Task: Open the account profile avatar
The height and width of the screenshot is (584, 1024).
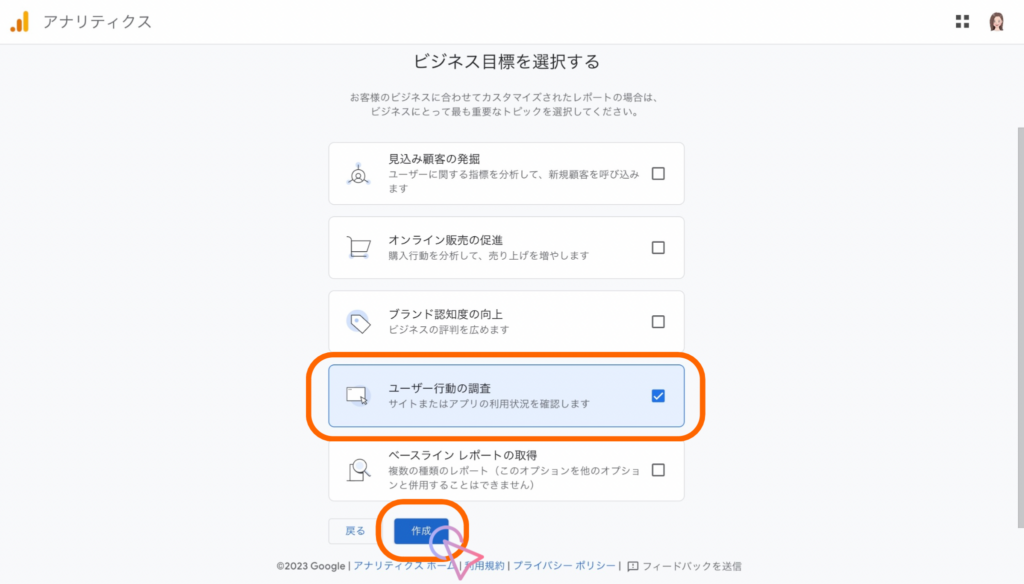Action: 996,21
